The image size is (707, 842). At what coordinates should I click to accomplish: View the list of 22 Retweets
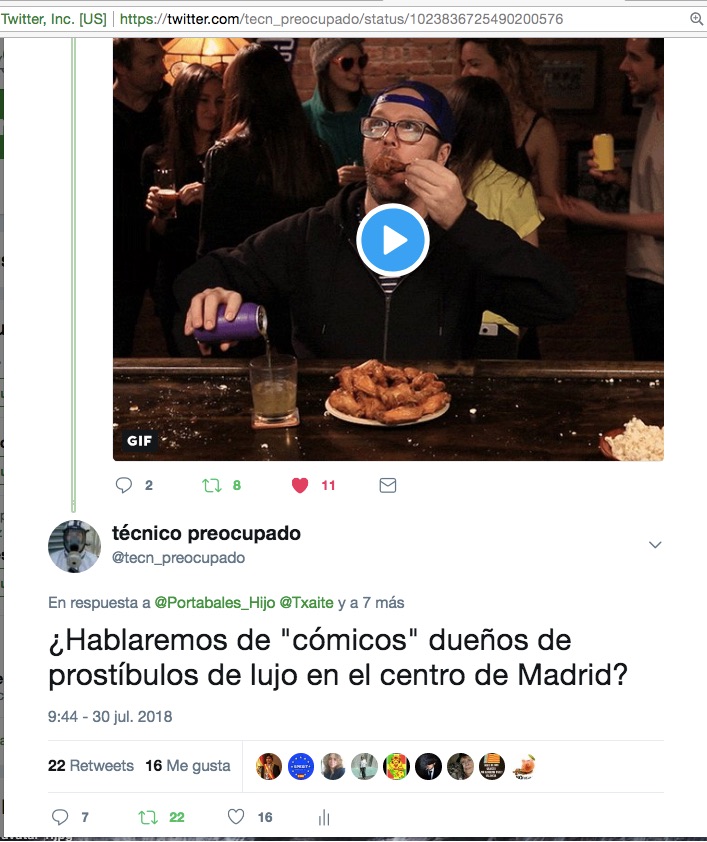tap(91, 765)
